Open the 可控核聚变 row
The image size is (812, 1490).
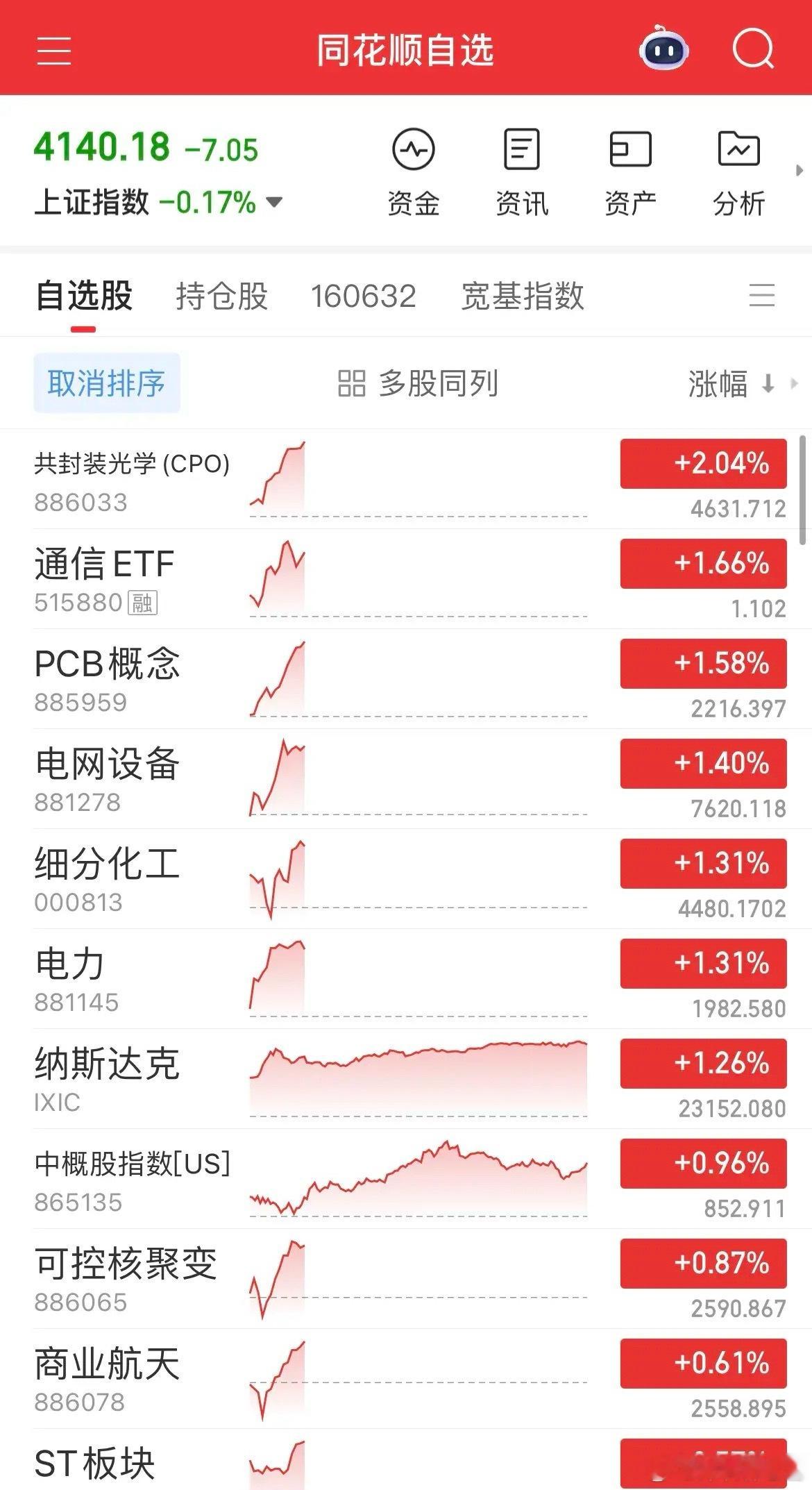pos(409,1280)
